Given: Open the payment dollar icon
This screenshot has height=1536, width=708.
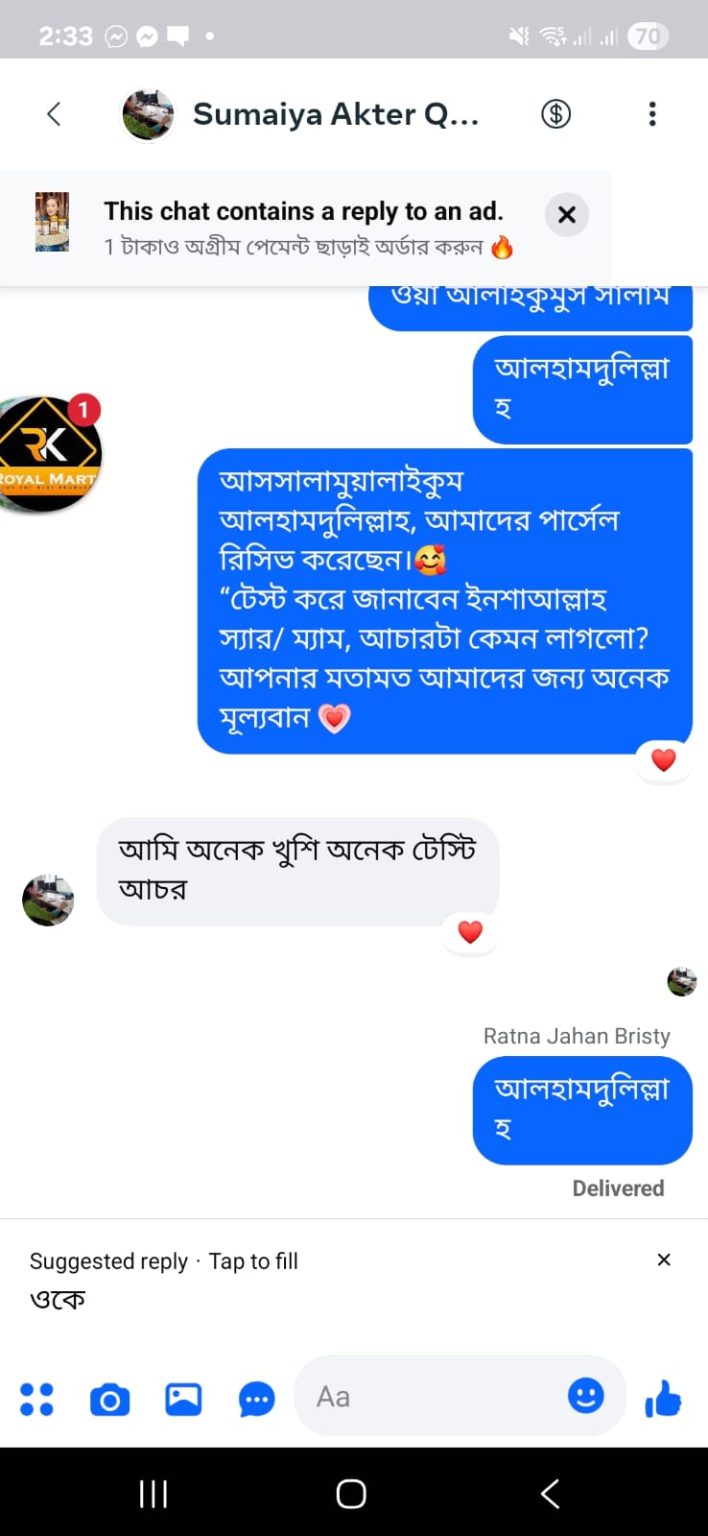Looking at the screenshot, I should [556, 115].
